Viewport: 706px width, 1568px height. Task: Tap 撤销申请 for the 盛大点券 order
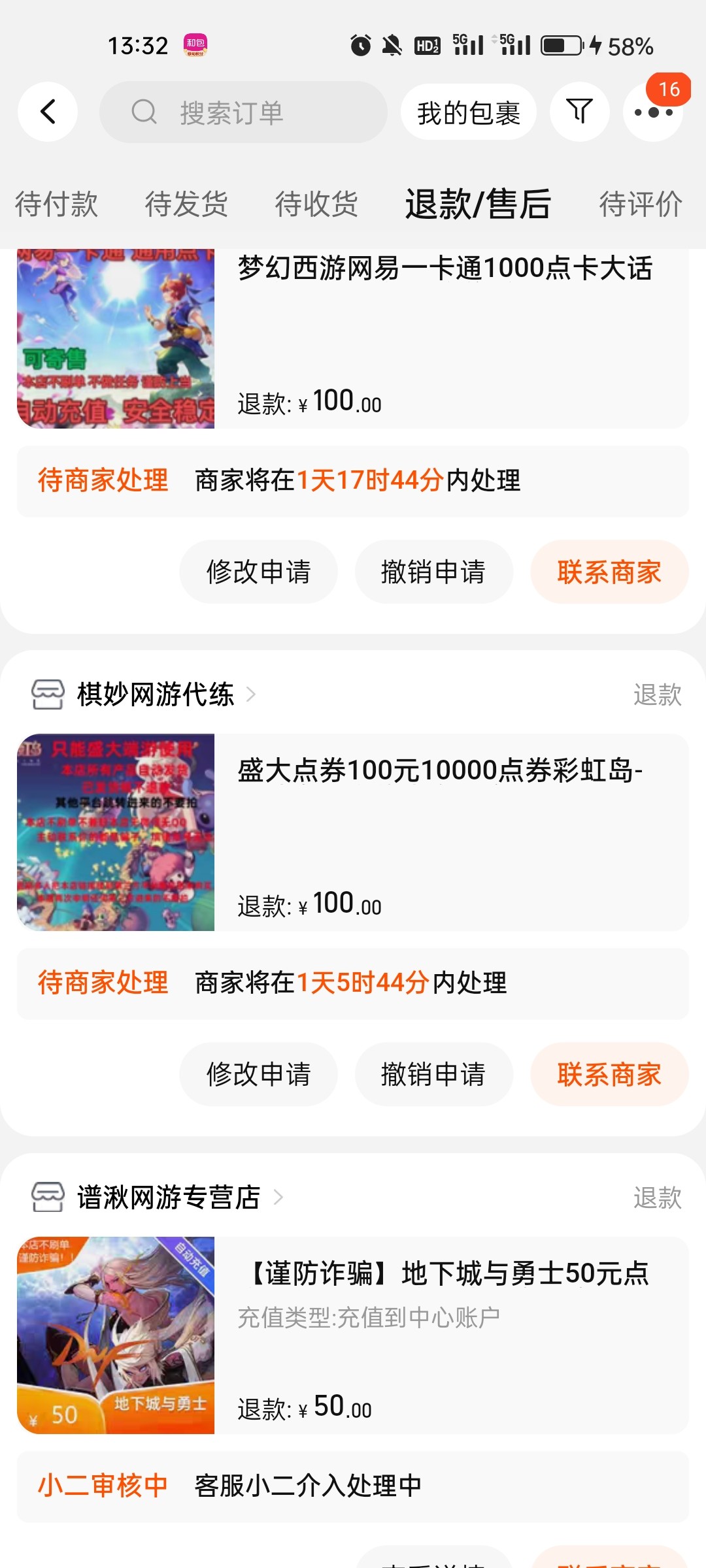(x=433, y=1074)
